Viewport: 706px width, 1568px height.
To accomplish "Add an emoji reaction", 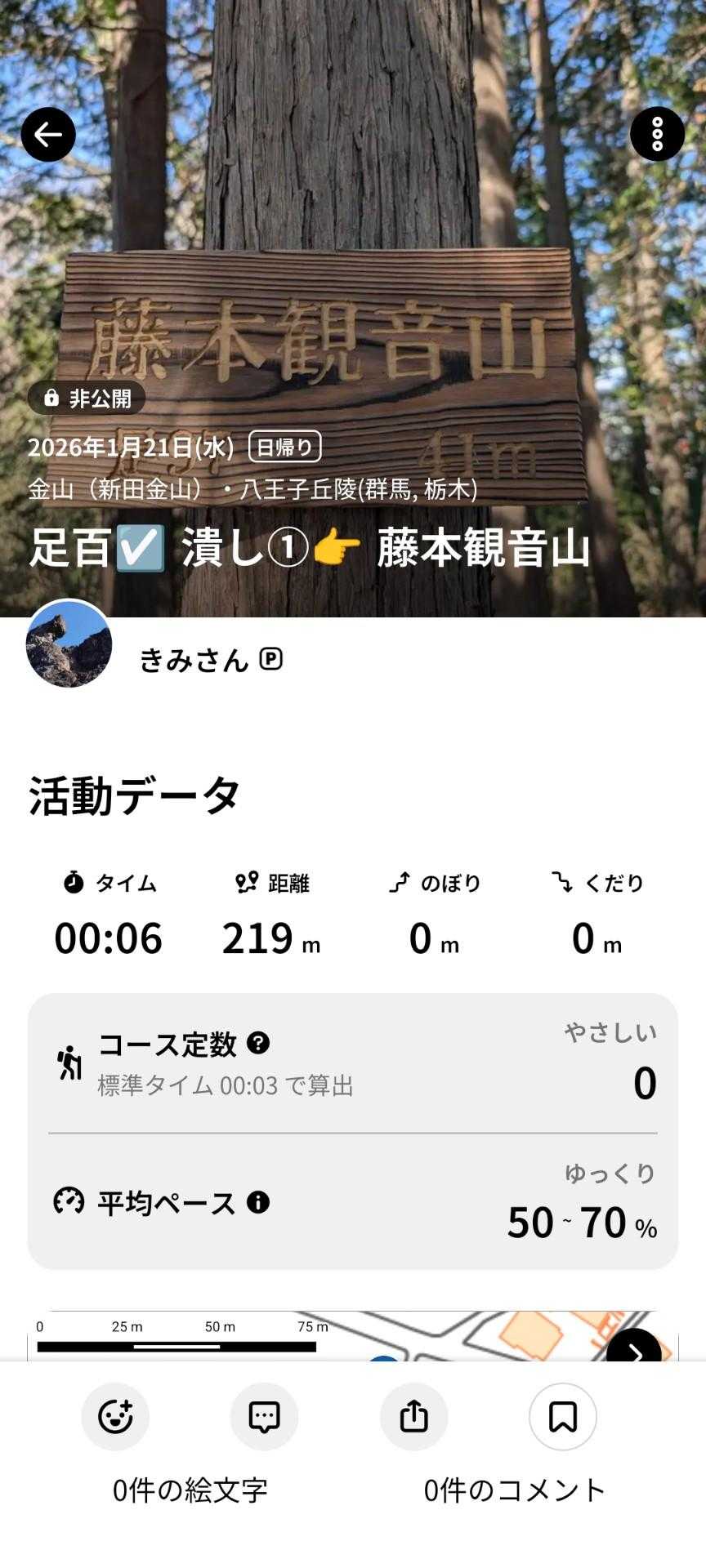I will point(115,1417).
